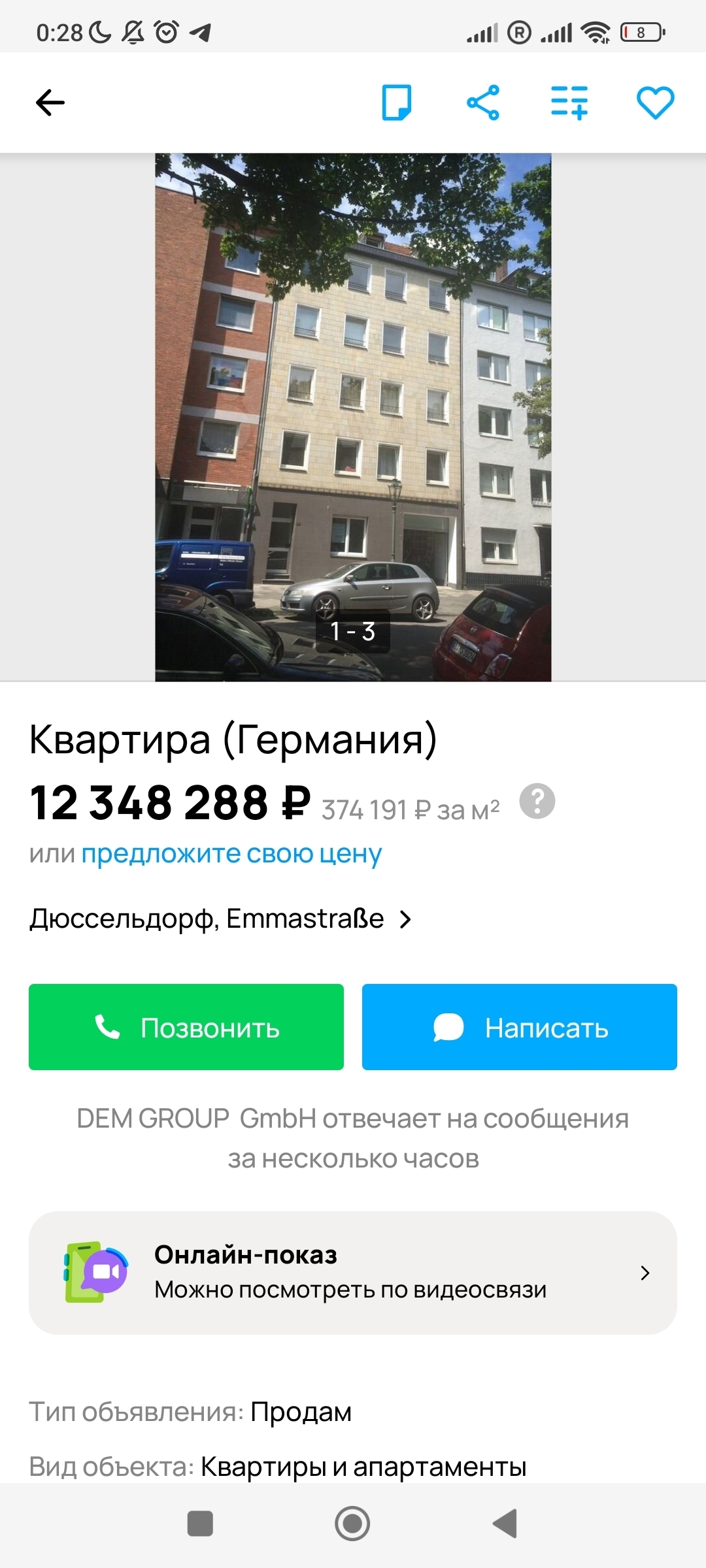The image size is (706, 1568).
Task: Open the Дюссельдорф, Emmastraße address map
Action: pyautogui.click(x=221, y=919)
